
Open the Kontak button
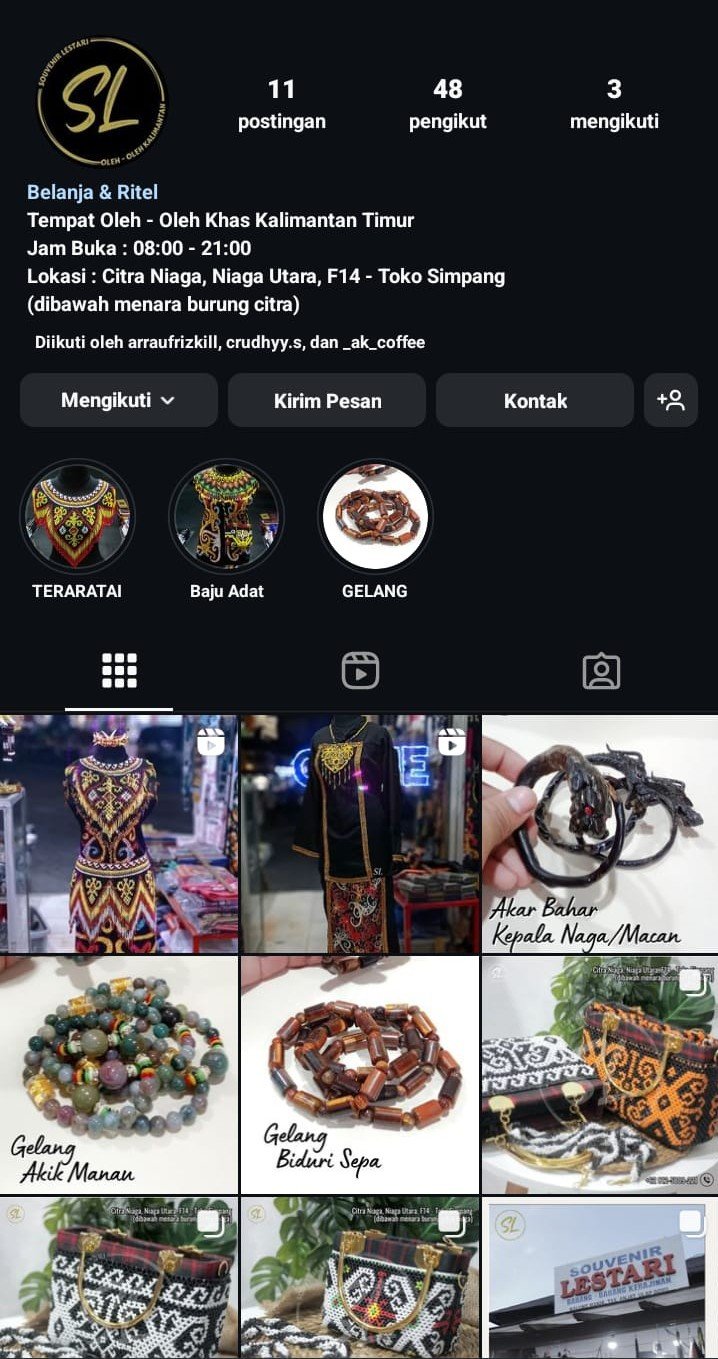[535, 400]
